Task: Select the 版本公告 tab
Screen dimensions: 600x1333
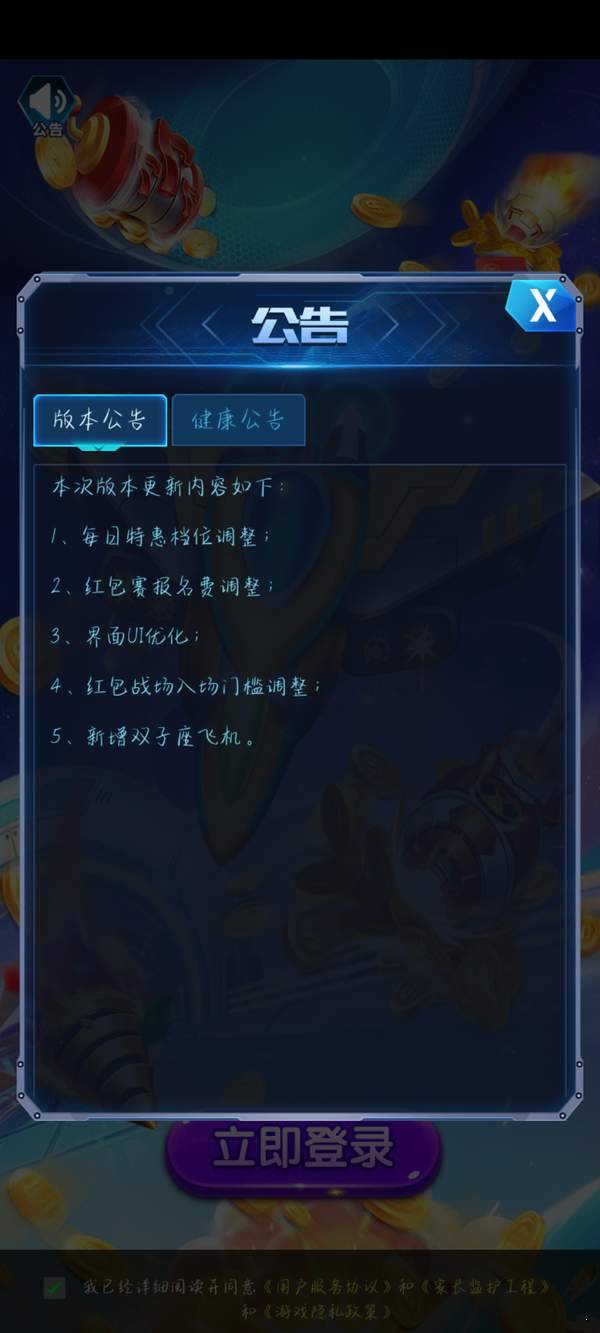Action: click(x=99, y=420)
